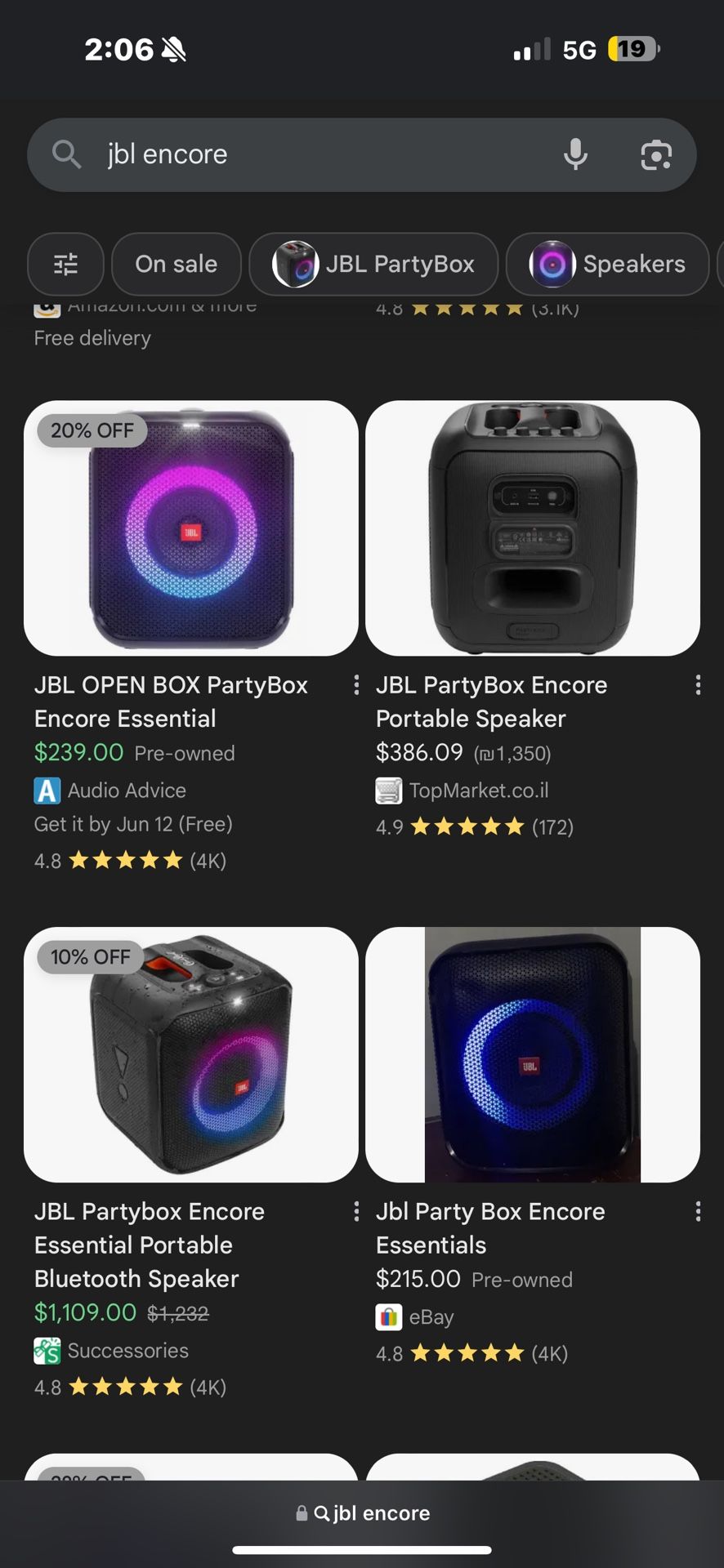Select the Speakers filter chip

[607, 264]
